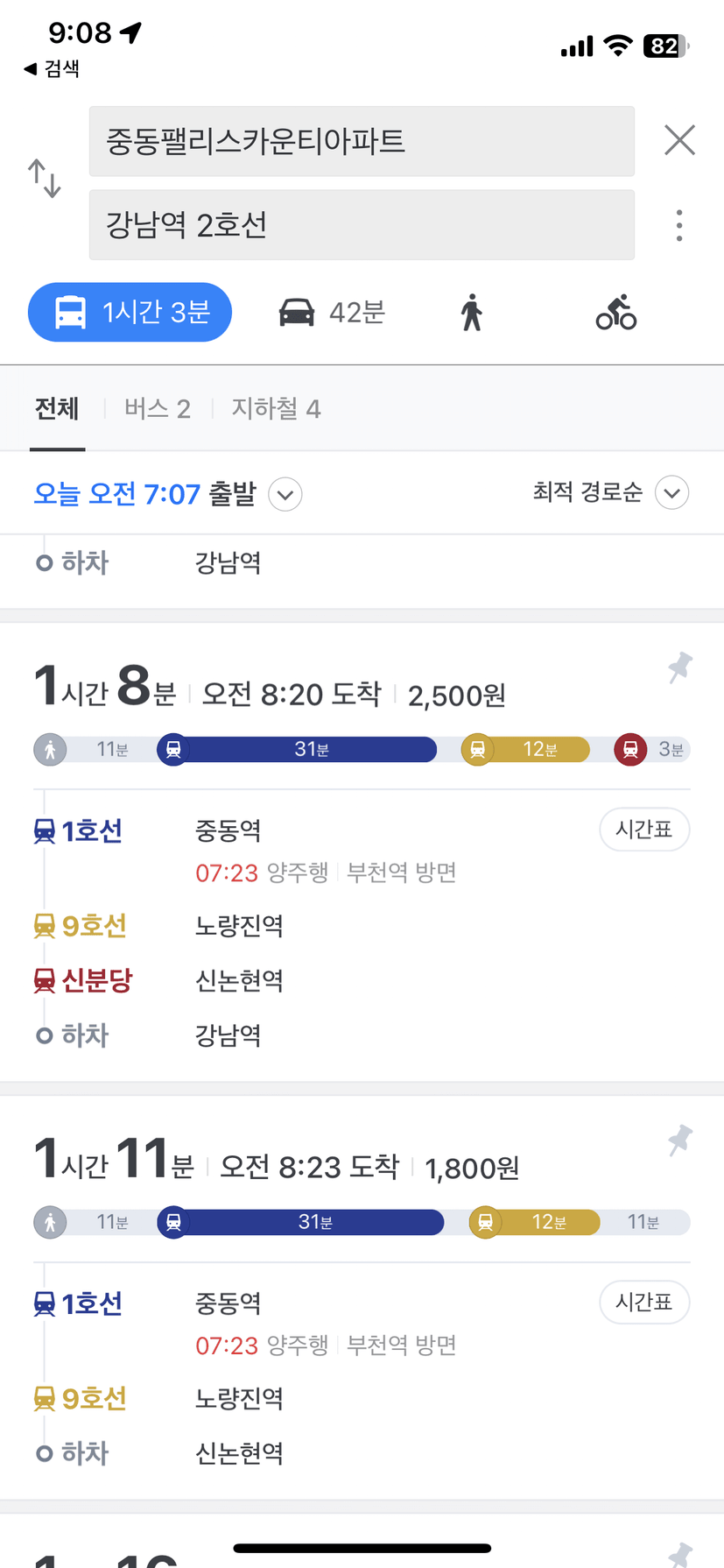This screenshot has height=1568, width=724.
Task: View 시간표 for the 2,500원 route
Action: tap(644, 830)
